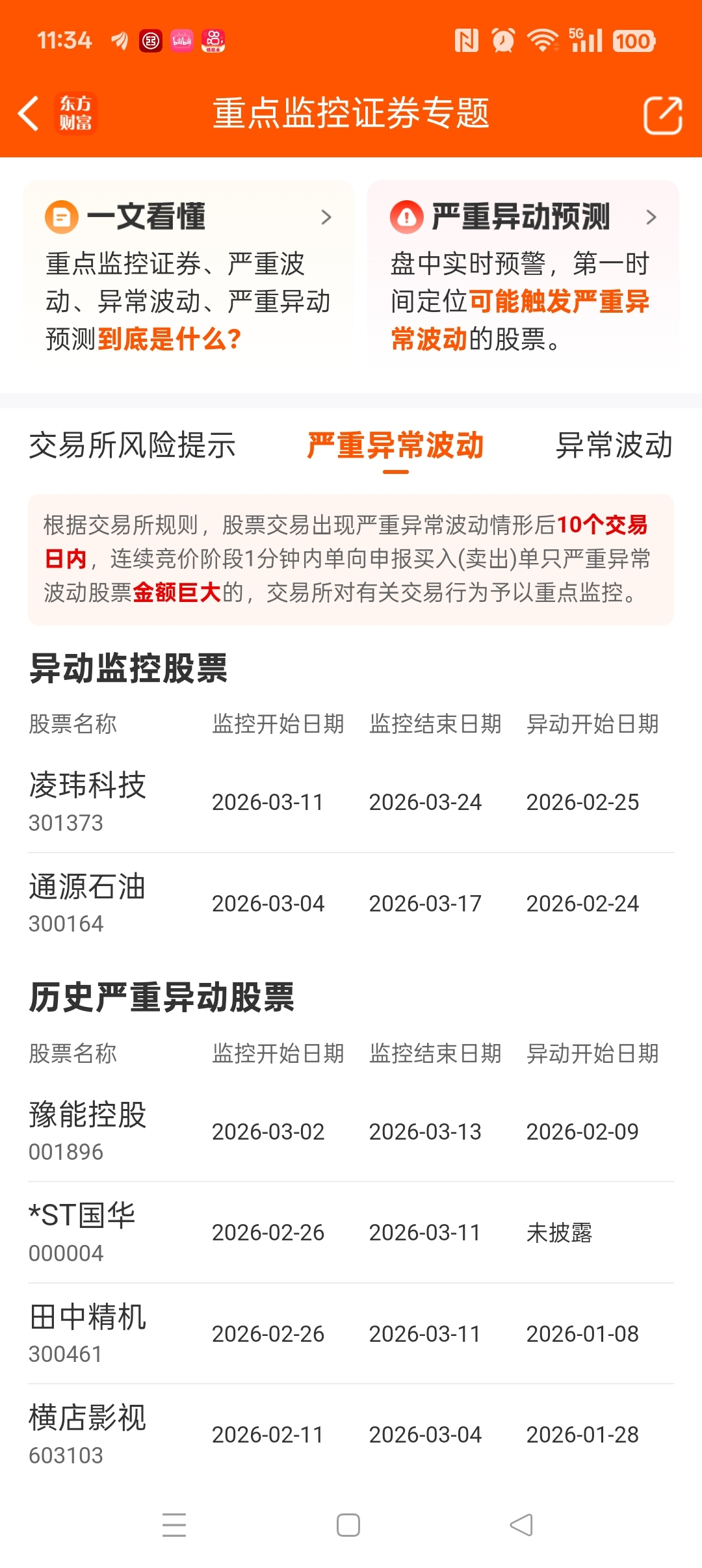Open stock 通源石油 300164
This screenshot has height=1568, width=702.
pos(351,904)
